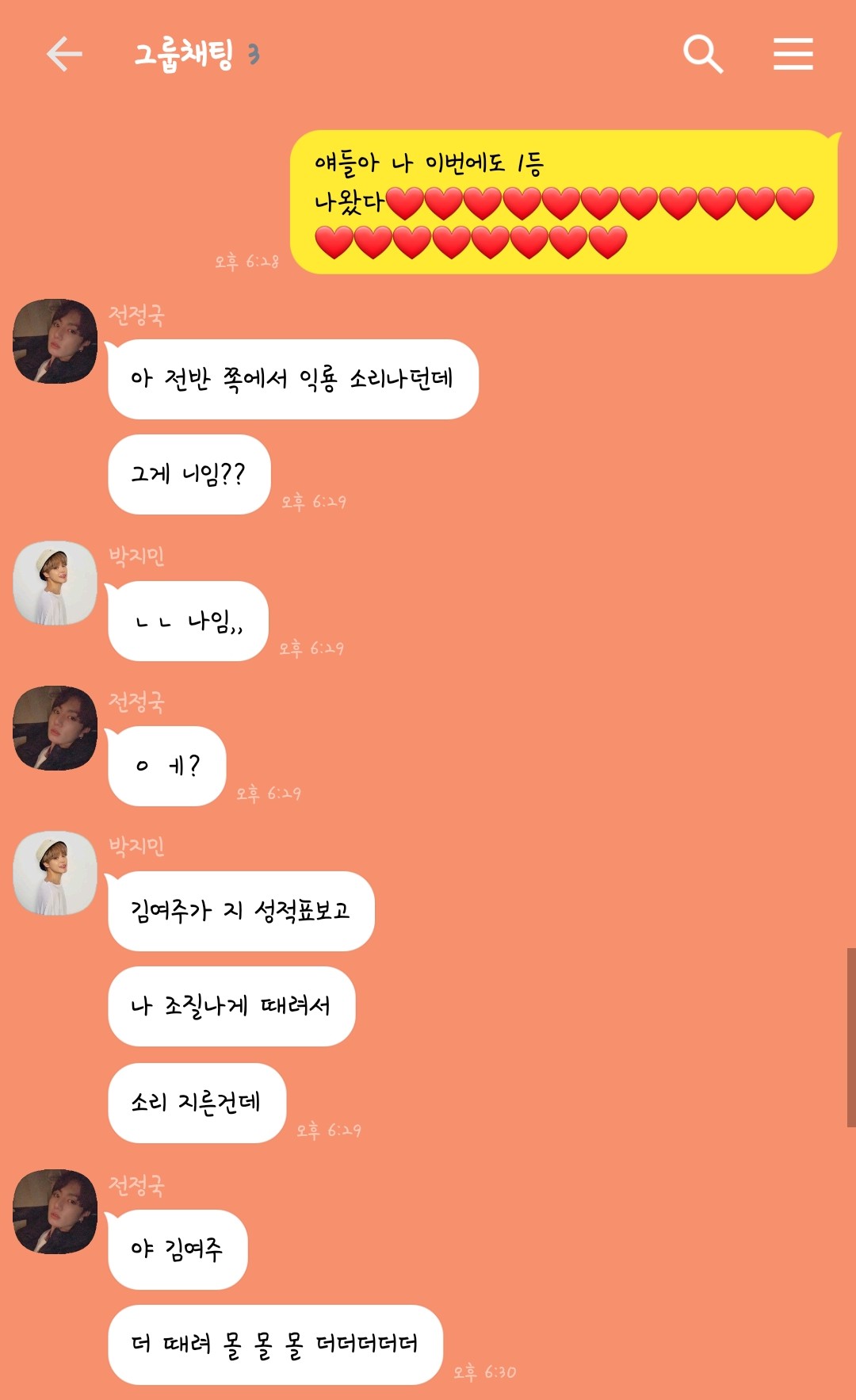View 박지민's profile beside 김여주가 지 성적표보고
856x1400 pixels.
pos(55,873)
